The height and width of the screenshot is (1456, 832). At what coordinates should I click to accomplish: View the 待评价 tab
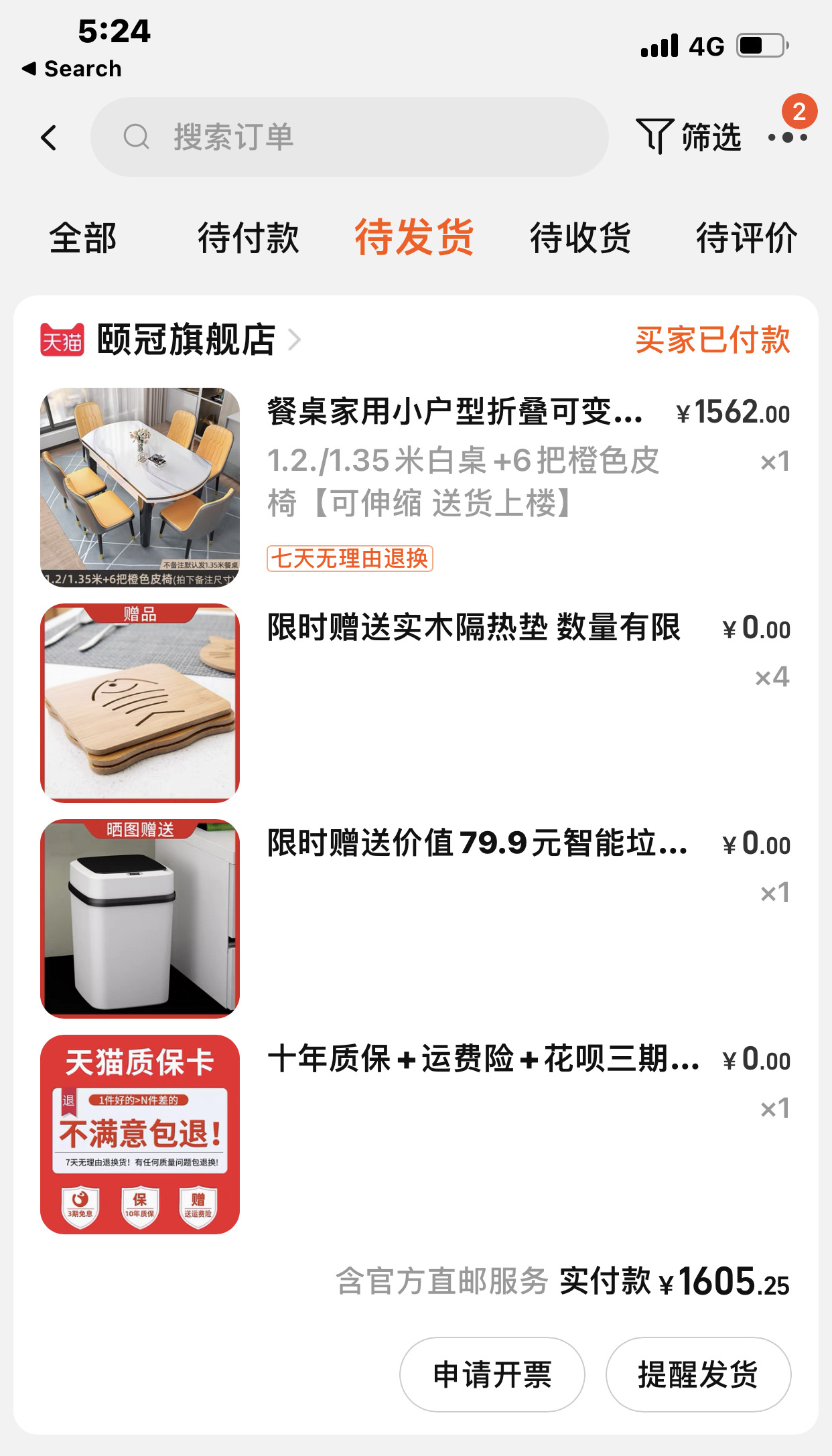point(746,238)
